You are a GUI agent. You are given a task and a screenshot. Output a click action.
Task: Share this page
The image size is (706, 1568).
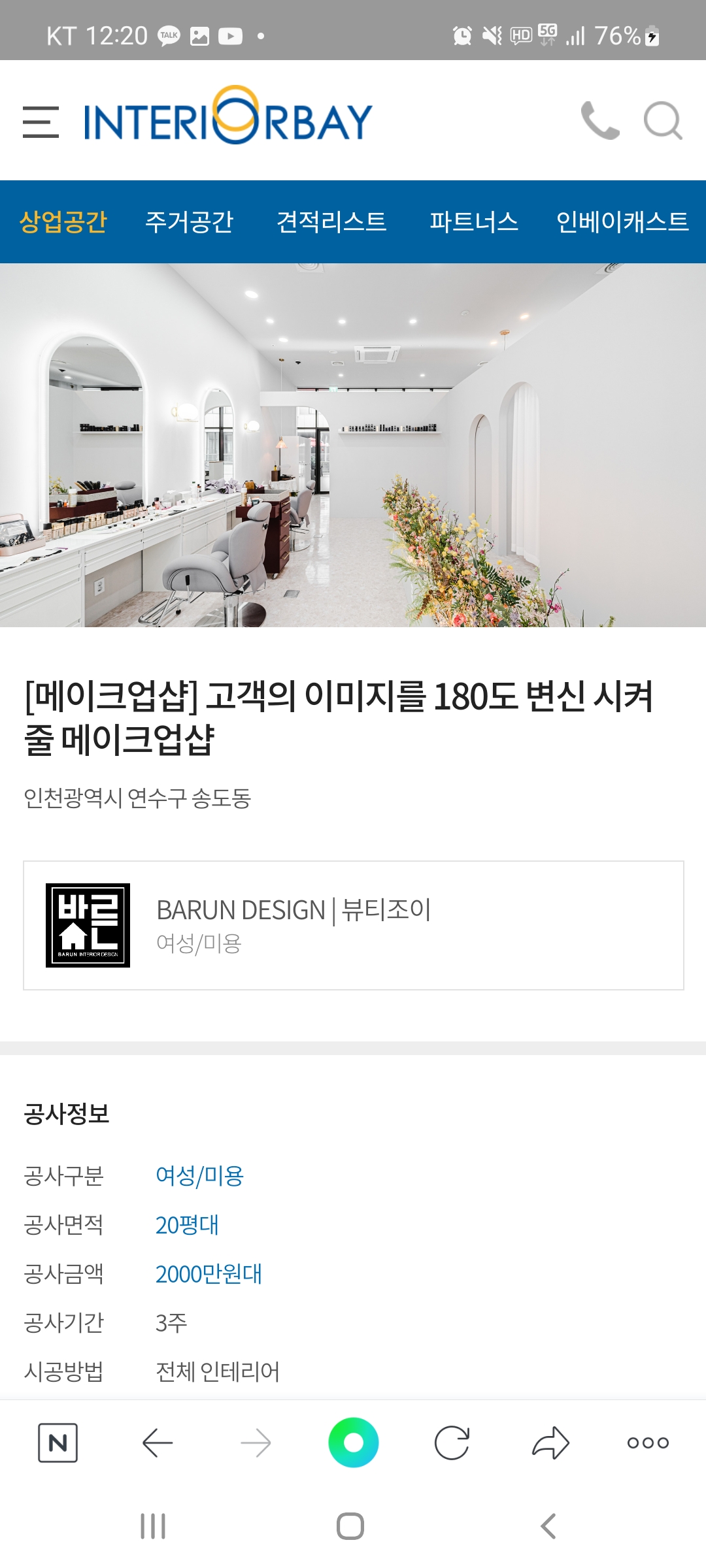[550, 1442]
